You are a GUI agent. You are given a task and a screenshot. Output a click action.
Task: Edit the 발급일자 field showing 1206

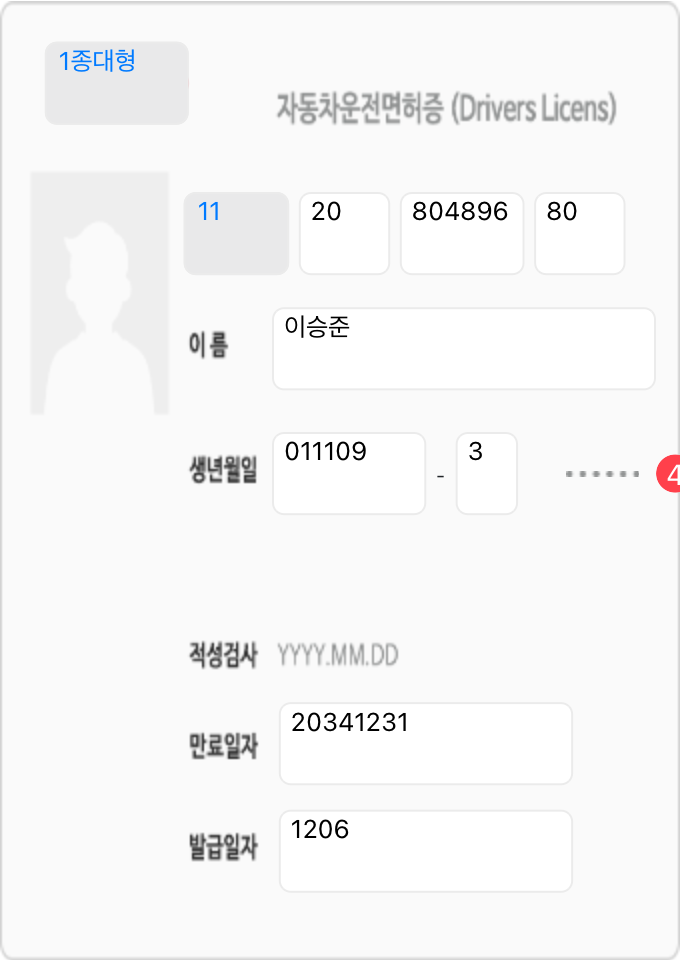pyautogui.click(x=425, y=851)
